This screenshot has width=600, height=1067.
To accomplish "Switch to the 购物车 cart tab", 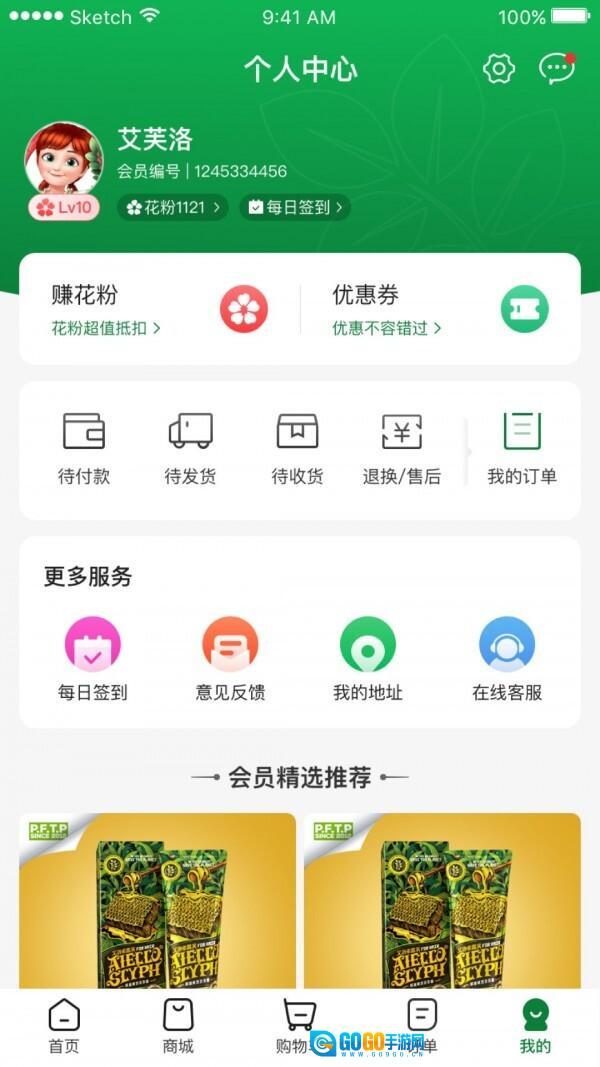I will click(297, 1026).
